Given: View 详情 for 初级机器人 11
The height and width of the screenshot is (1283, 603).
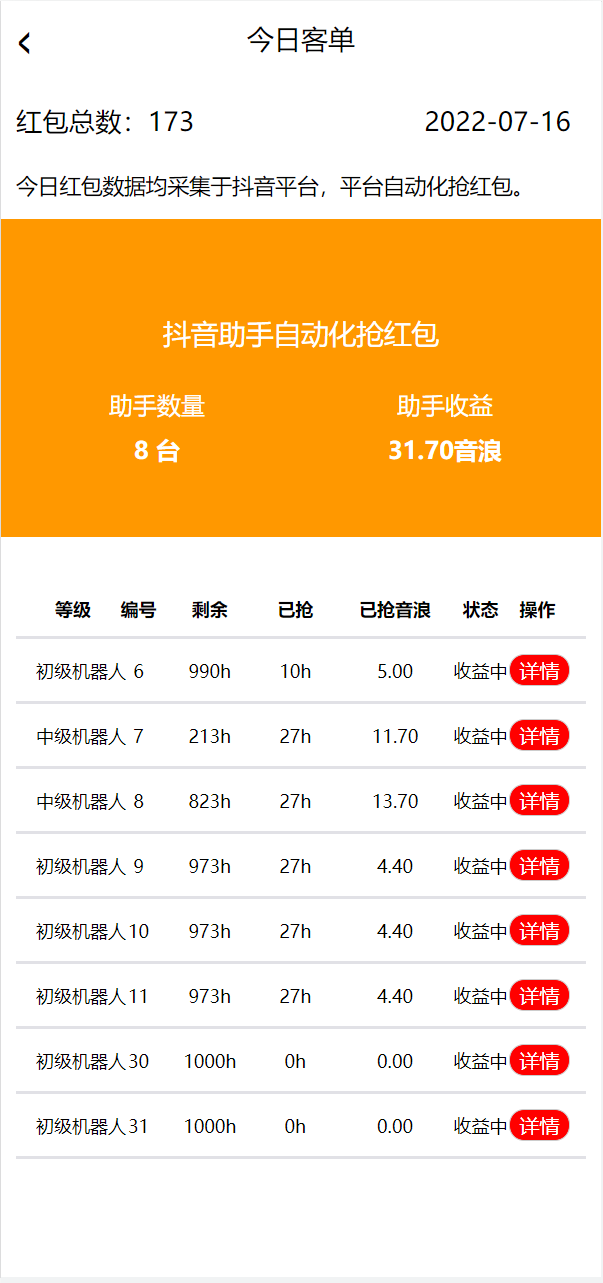Looking at the screenshot, I should point(539,996).
